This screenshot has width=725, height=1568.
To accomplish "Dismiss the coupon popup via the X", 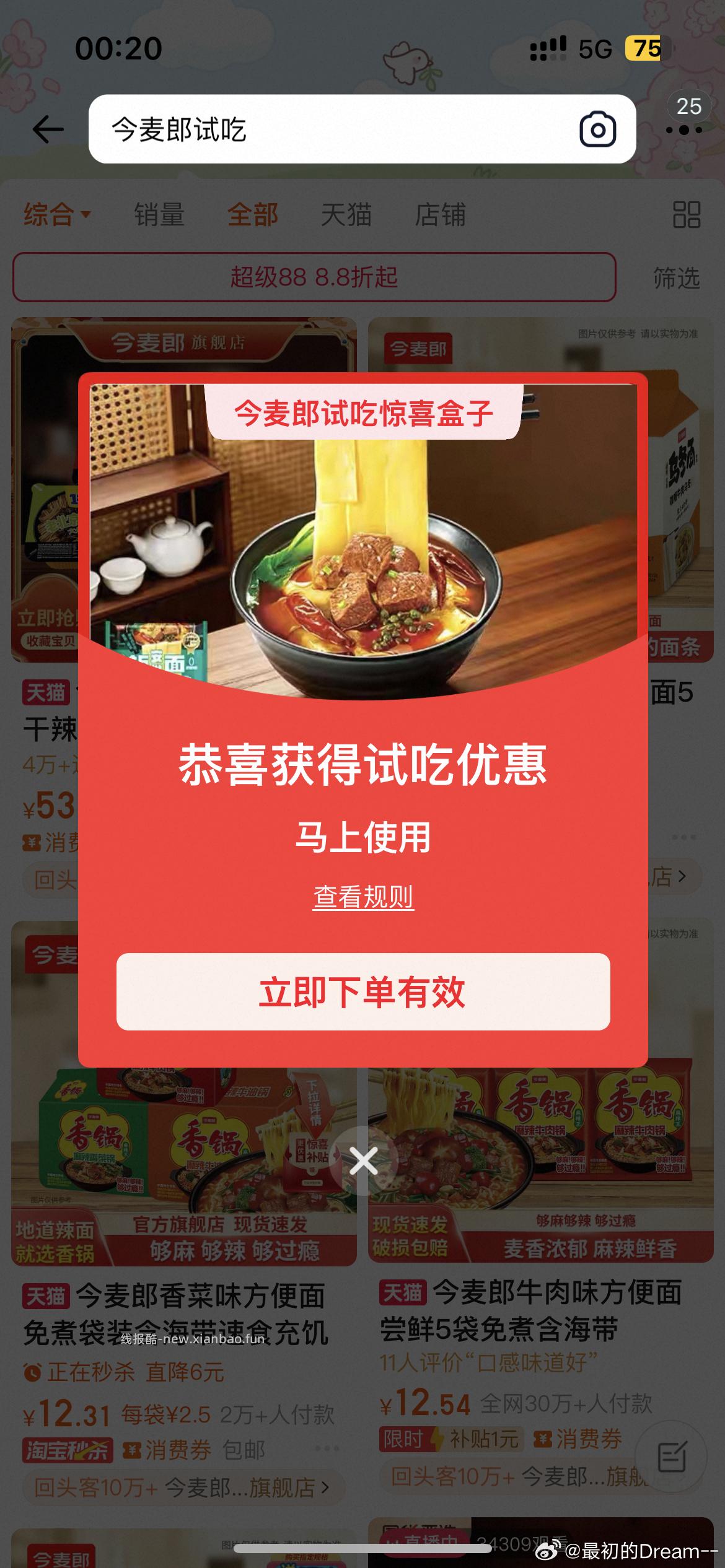I will coord(362,1159).
